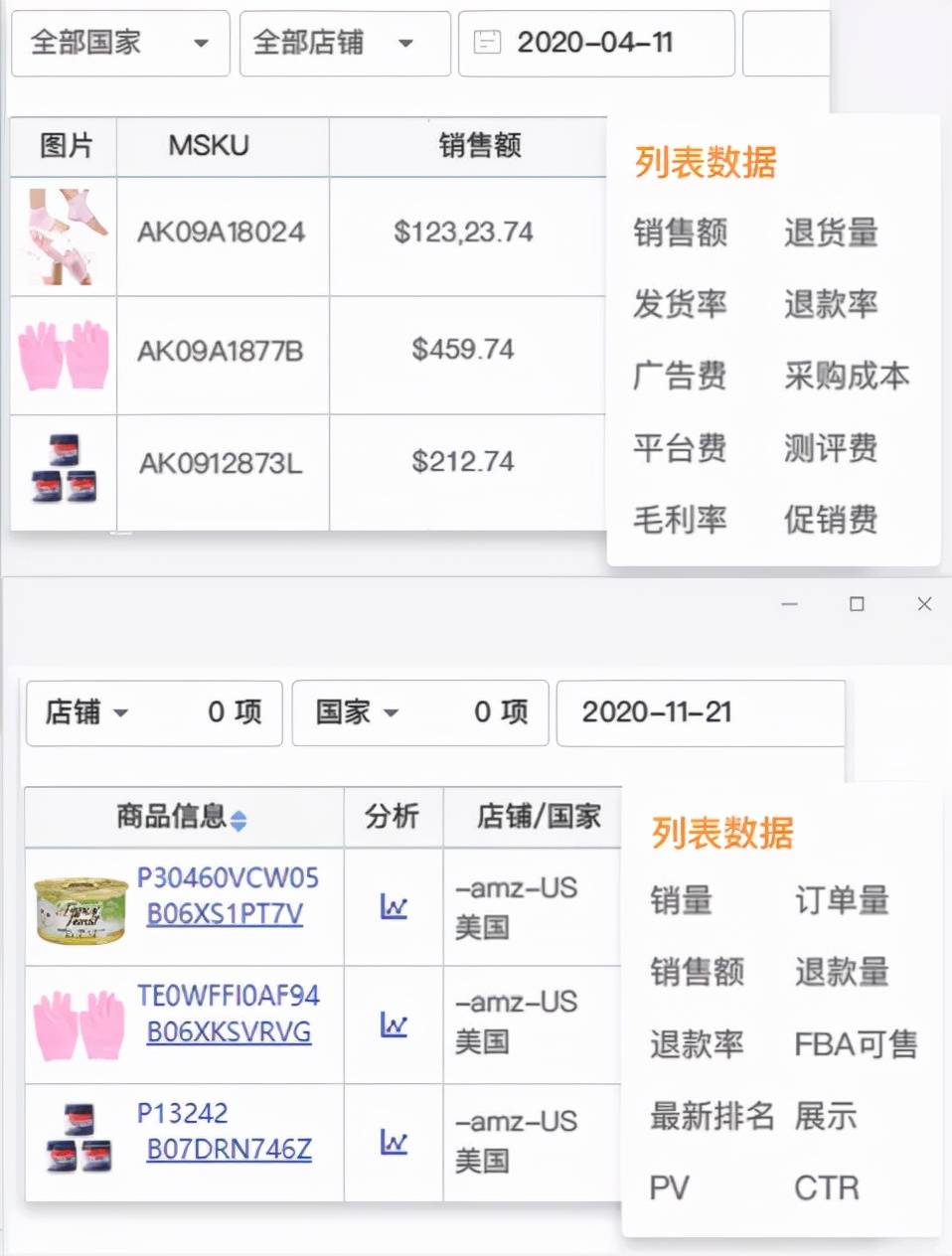This screenshot has width=952, height=1256.
Task: Click the B07DRN746Z product link
Action: point(231,1150)
